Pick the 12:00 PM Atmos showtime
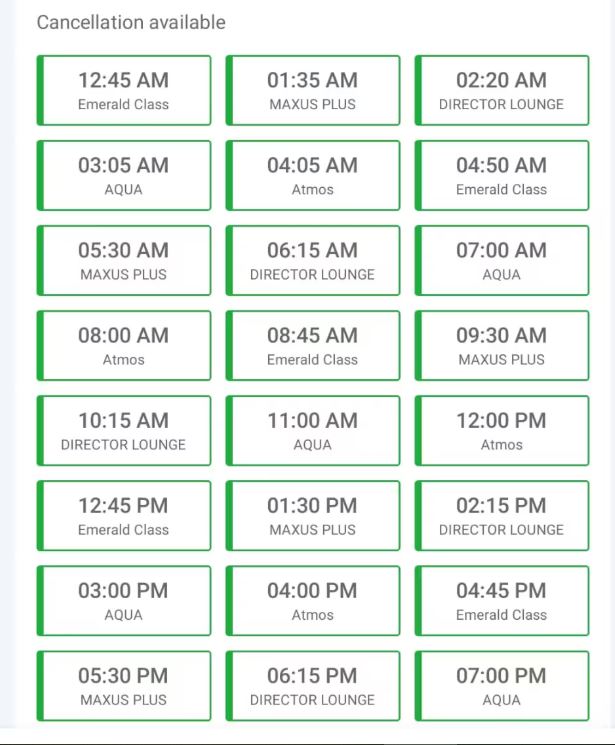Screen dimensions: 615x745 [x=502, y=430]
